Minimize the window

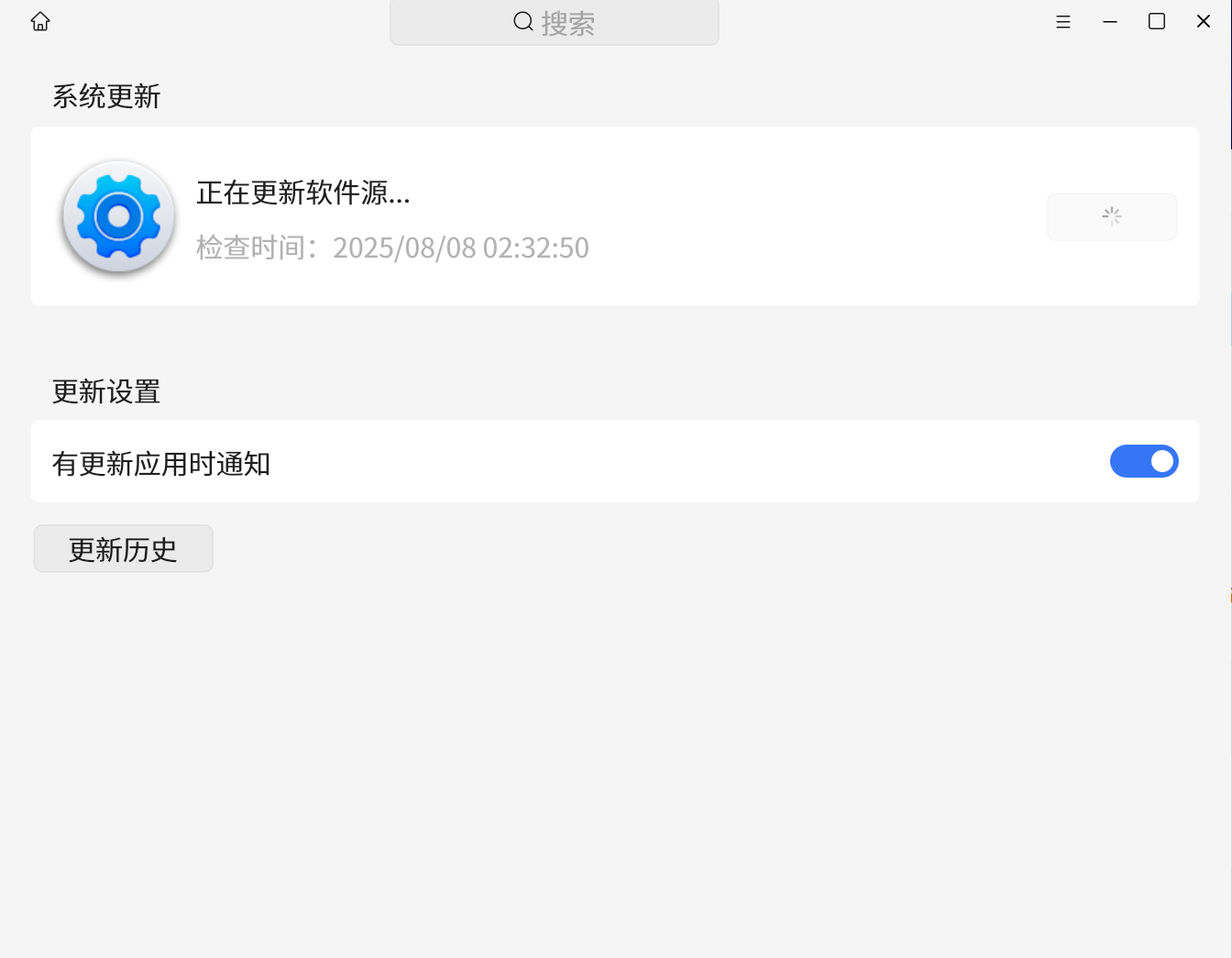pyautogui.click(x=1110, y=21)
